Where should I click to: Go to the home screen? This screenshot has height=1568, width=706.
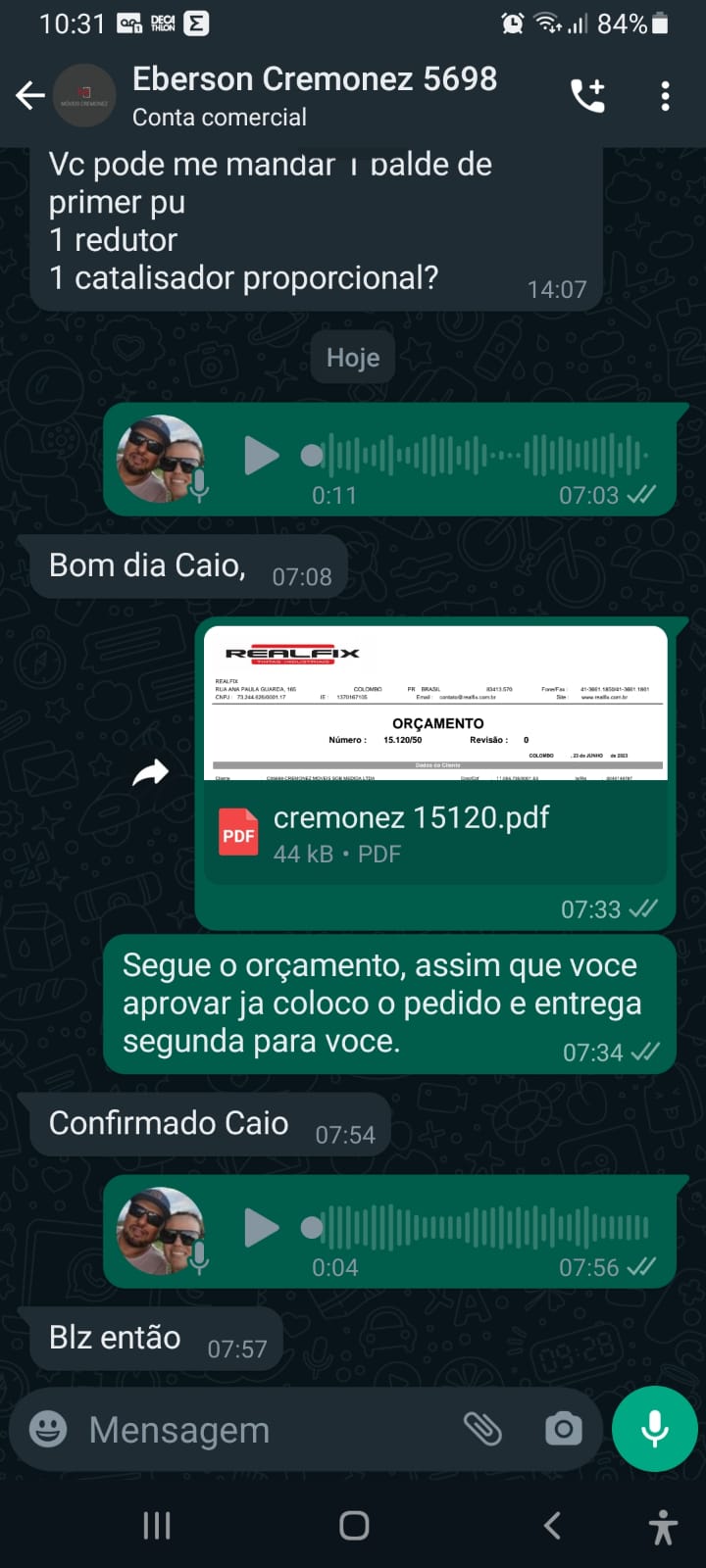(354, 1525)
